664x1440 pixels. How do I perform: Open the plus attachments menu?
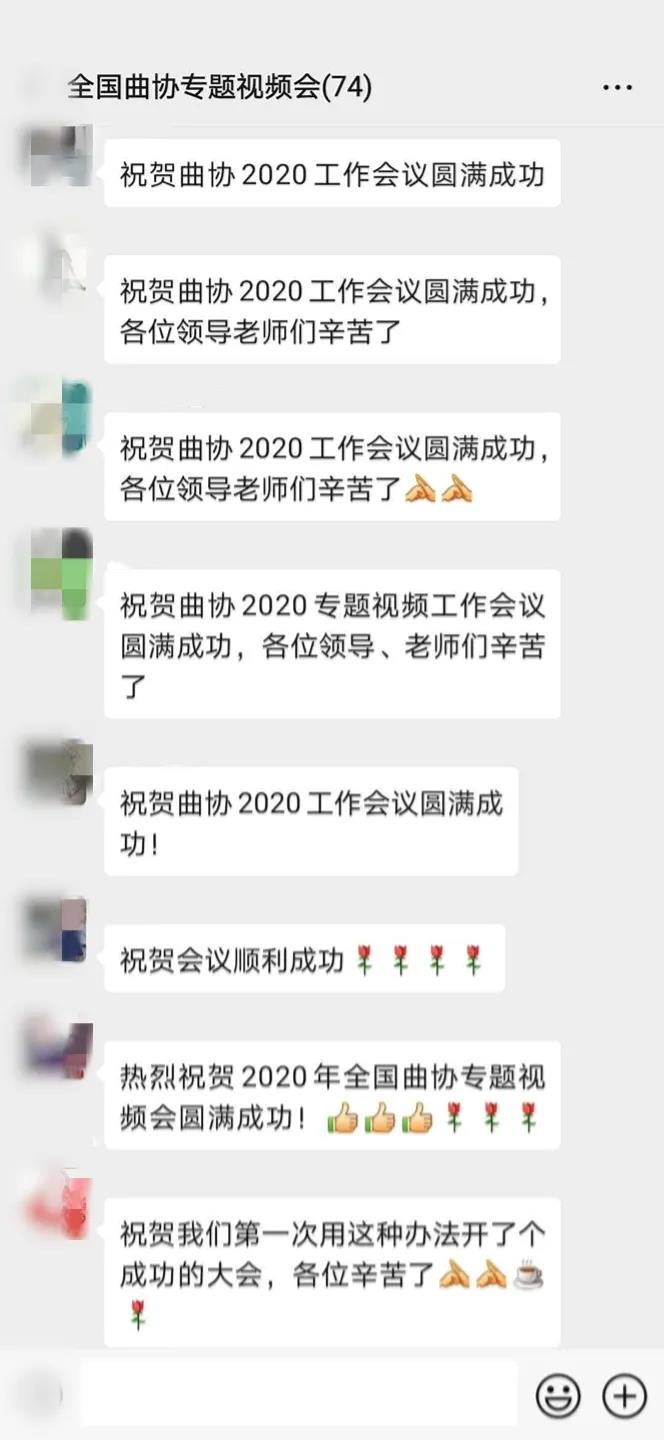[624, 1396]
